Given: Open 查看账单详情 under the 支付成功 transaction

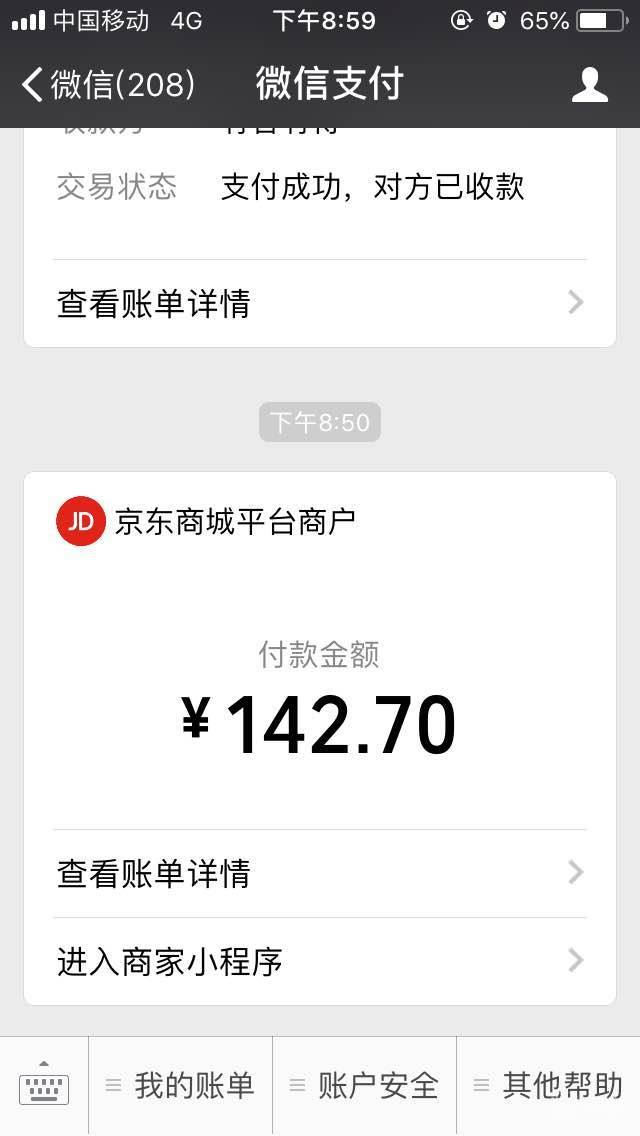Looking at the screenshot, I should (320, 303).
